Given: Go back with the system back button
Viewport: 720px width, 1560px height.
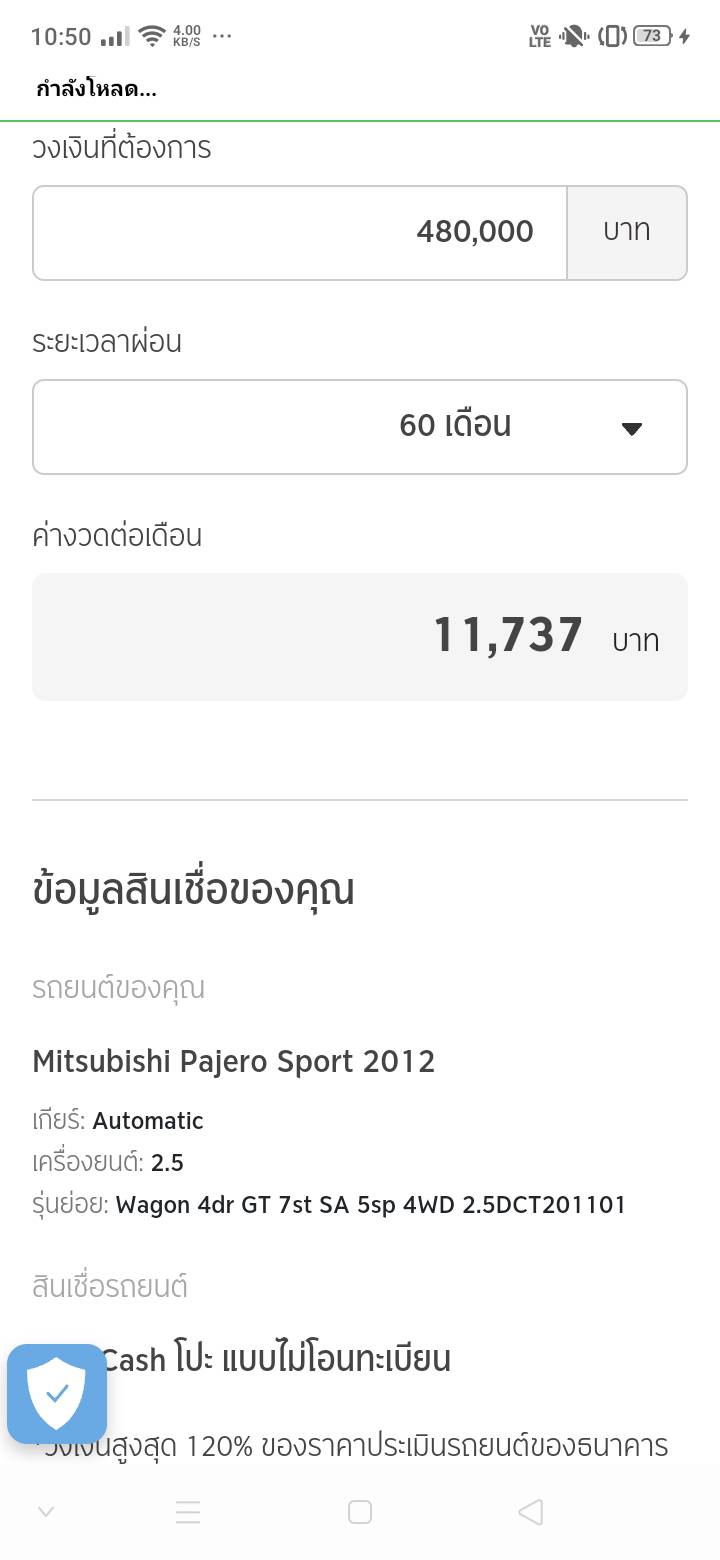Looking at the screenshot, I should click(531, 1512).
